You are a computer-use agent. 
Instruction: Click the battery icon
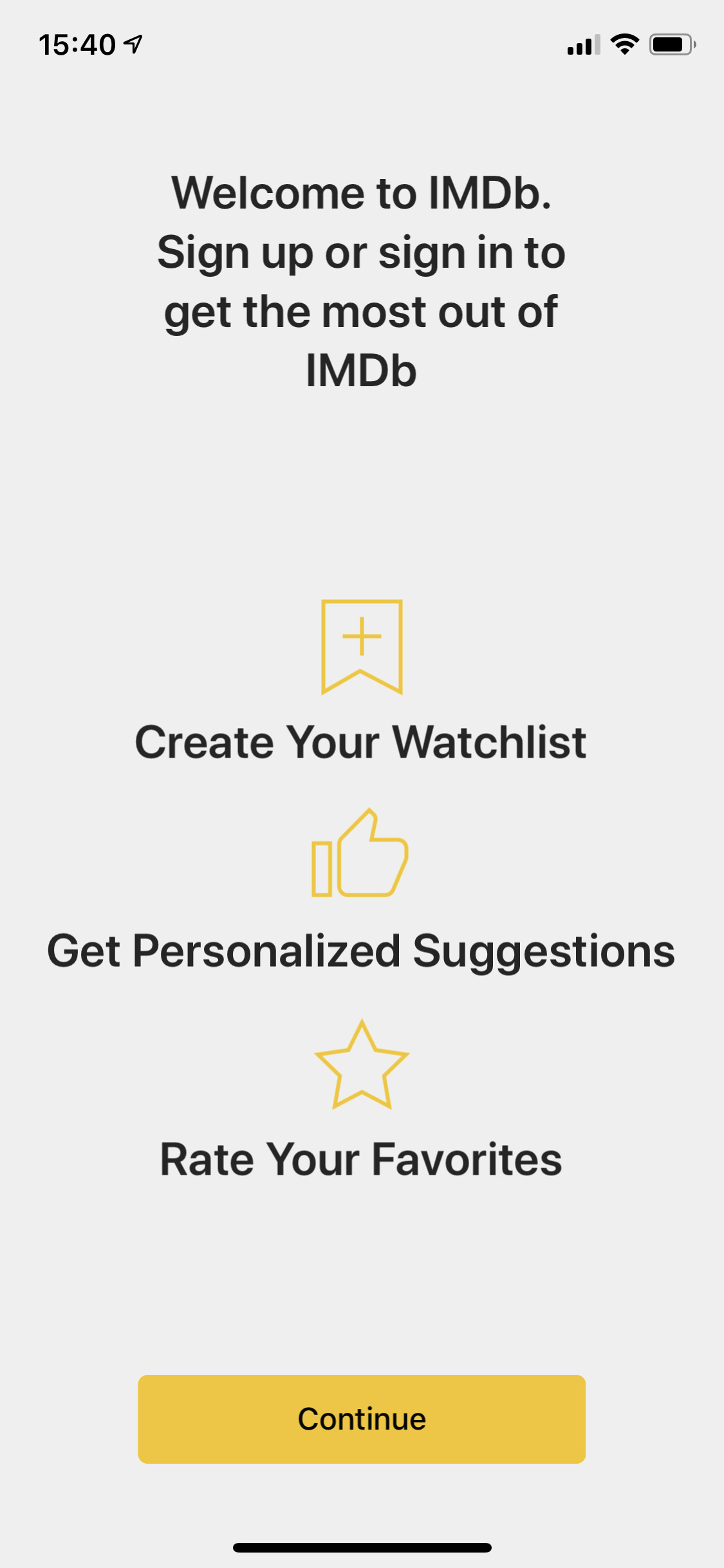coord(671,44)
